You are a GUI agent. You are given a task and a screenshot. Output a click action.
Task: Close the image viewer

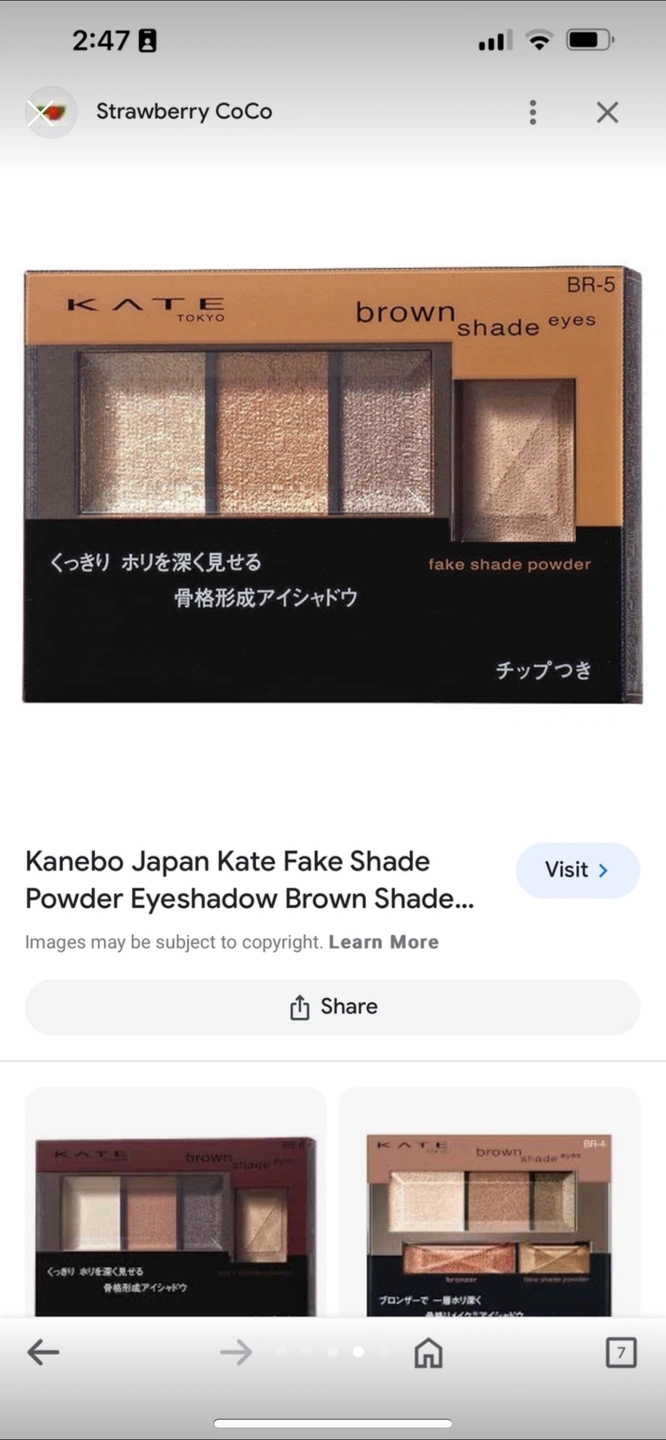[607, 112]
